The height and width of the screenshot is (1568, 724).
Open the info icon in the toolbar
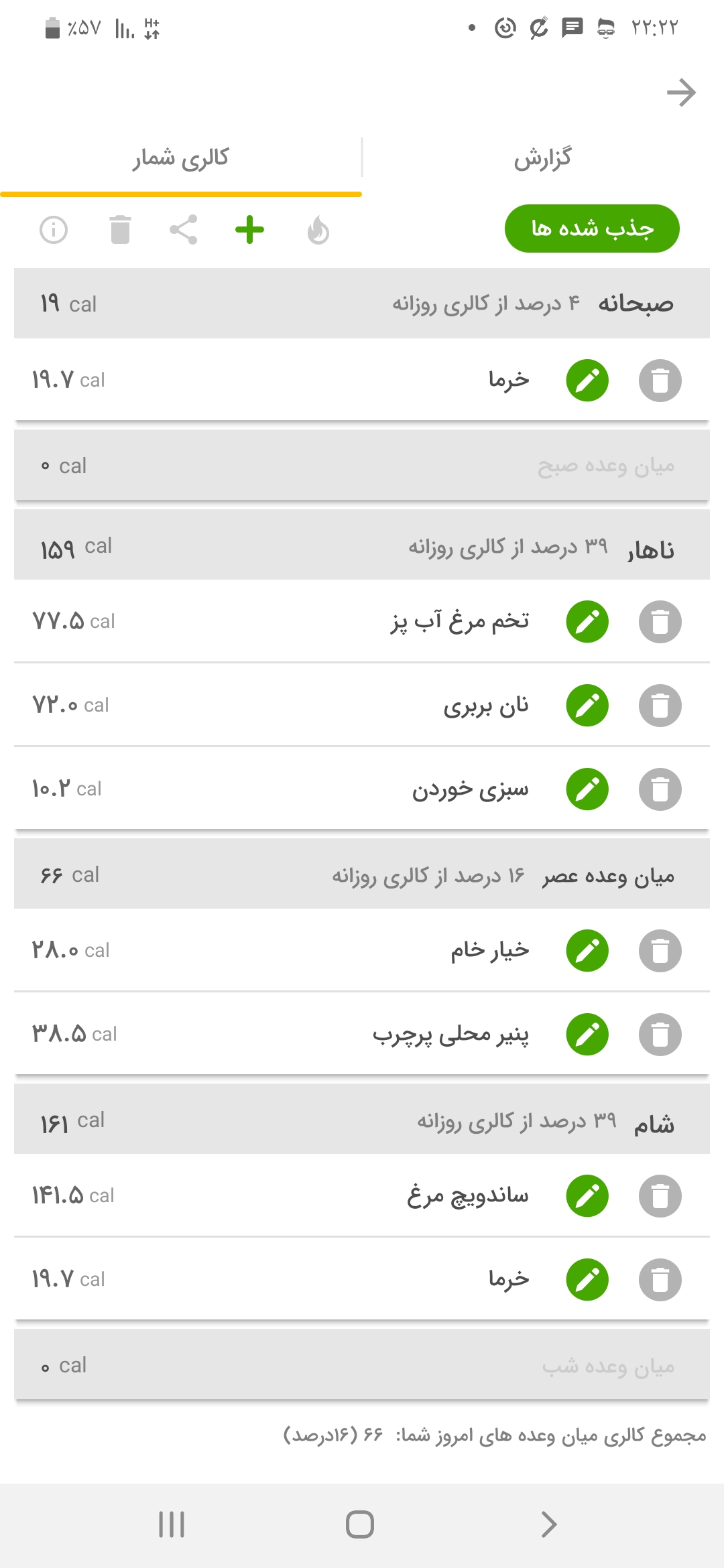click(54, 230)
